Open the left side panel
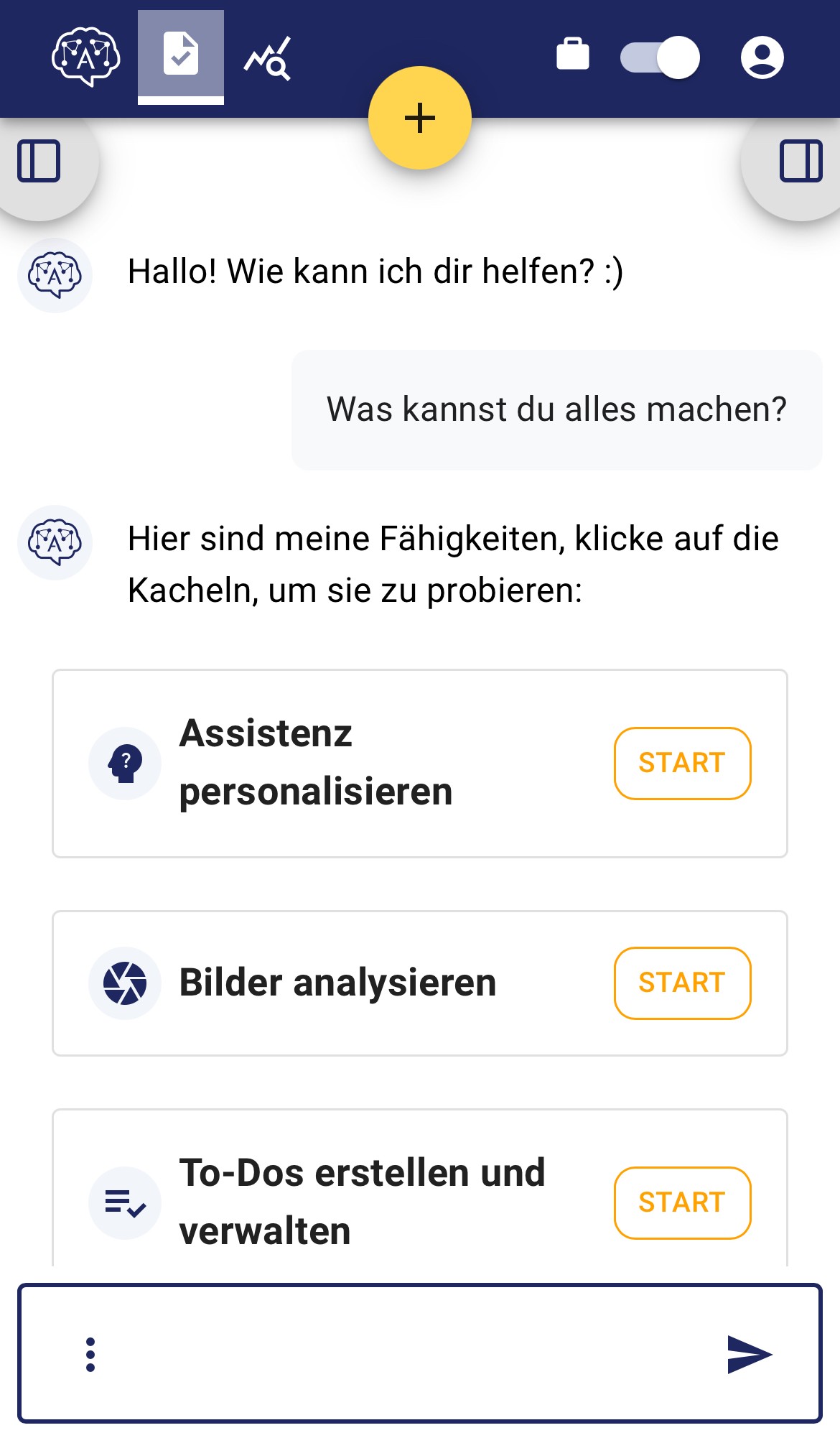Image resolution: width=840 pixels, height=1438 pixels. (39, 161)
